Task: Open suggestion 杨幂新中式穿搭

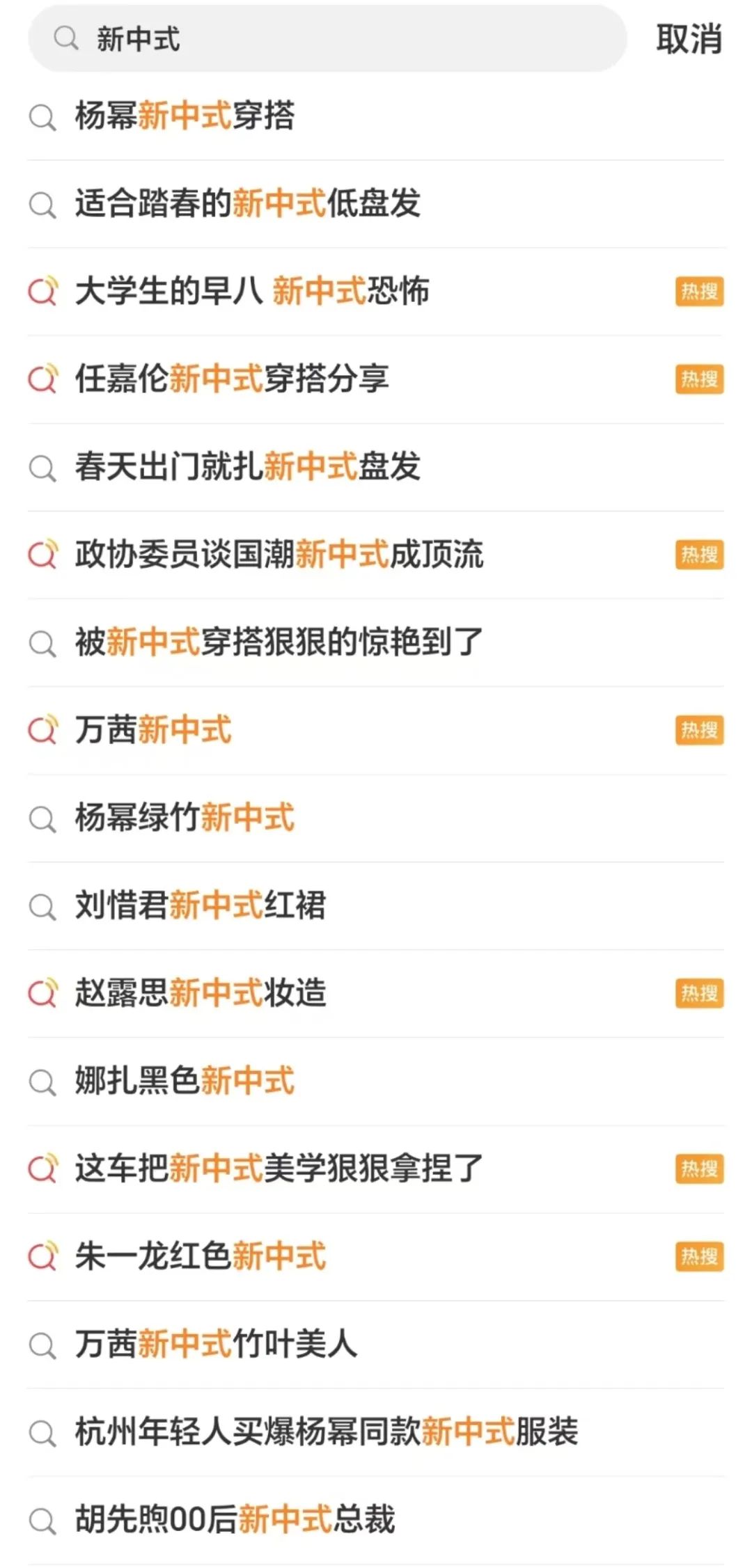Action: [x=376, y=116]
